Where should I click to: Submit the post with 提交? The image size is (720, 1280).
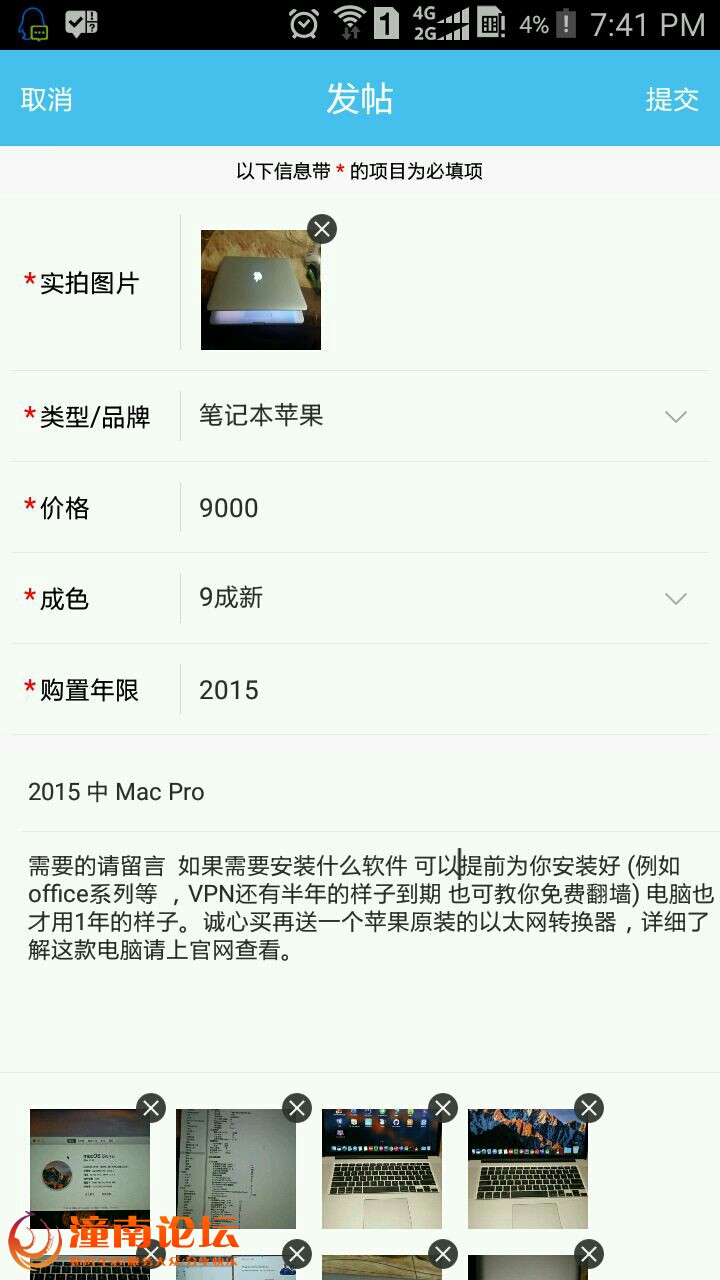[x=671, y=99]
